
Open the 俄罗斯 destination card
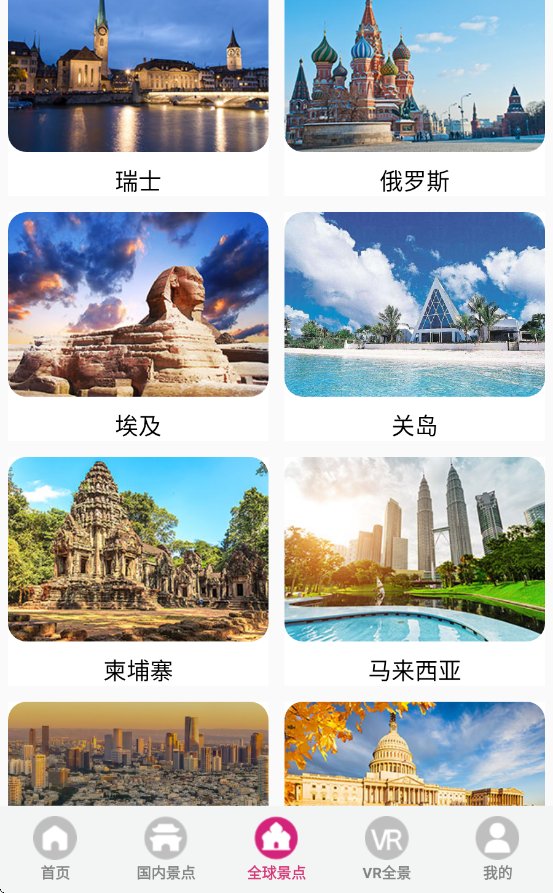(x=415, y=97)
